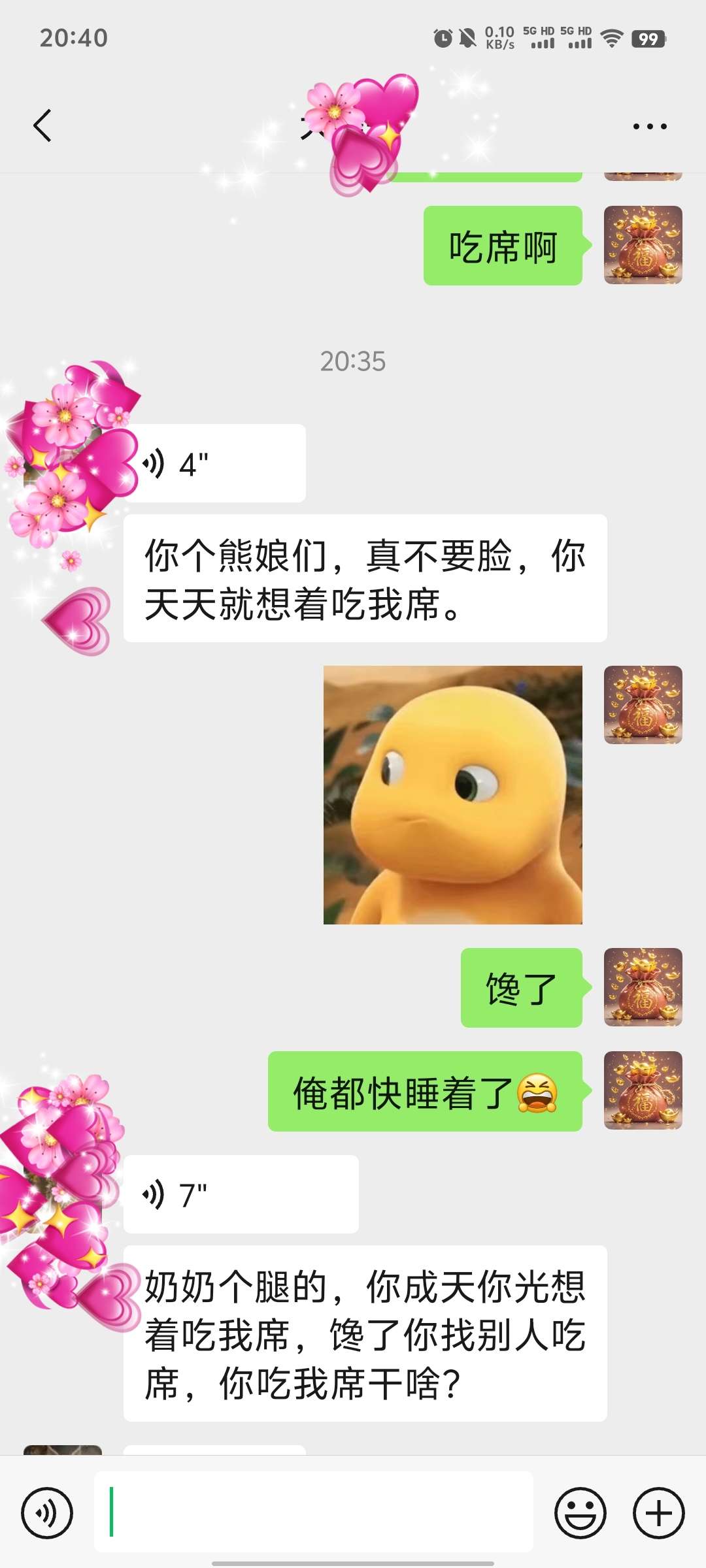This screenshot has height=1568, width=706.
Task: Go back to the chat list
Action: [43, 125]
